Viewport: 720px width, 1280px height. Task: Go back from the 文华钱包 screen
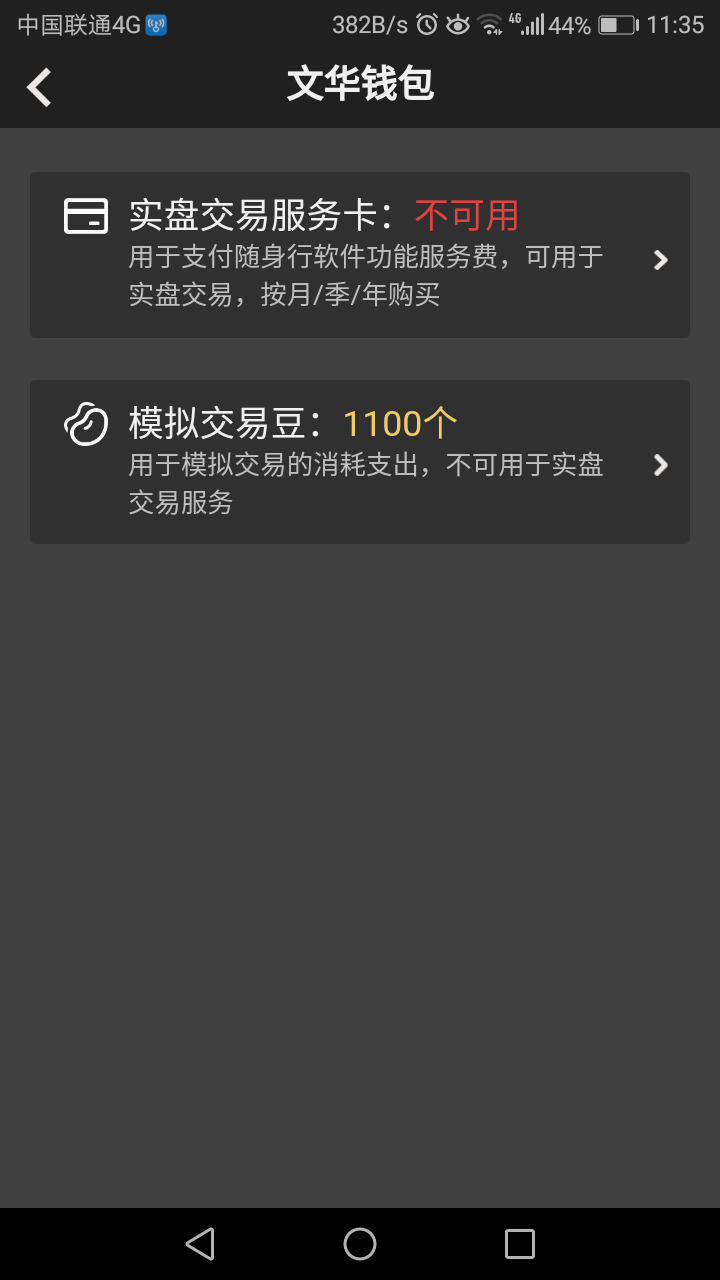40,87
